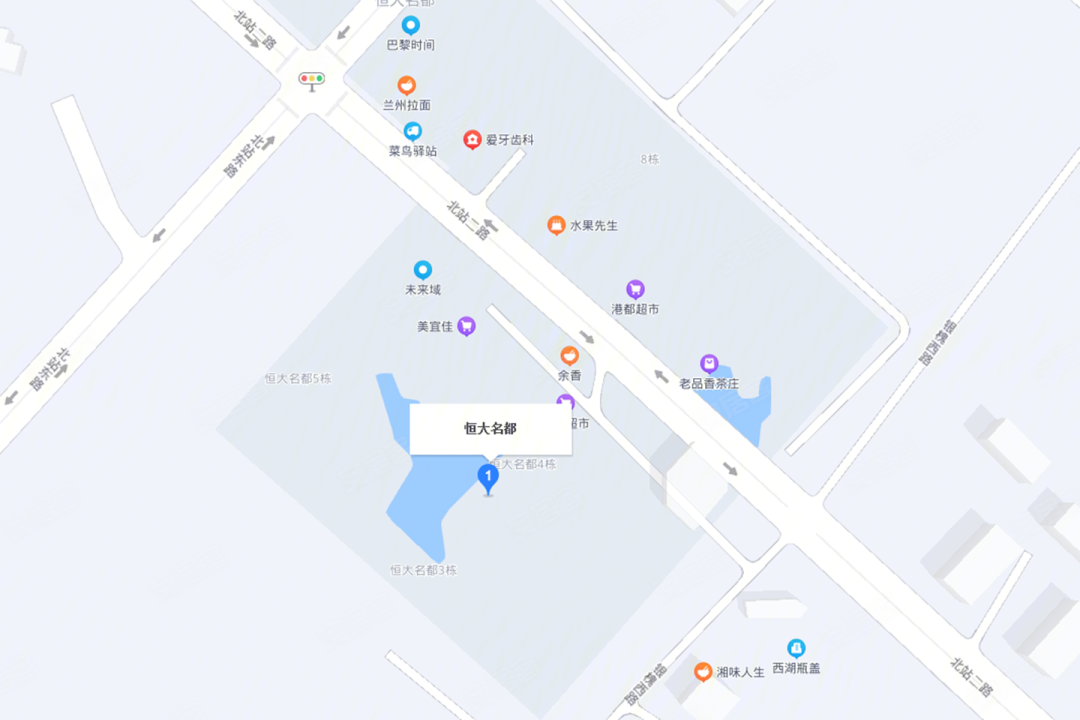Open the 老品香茶庄 marker

(x=709, y=364)
